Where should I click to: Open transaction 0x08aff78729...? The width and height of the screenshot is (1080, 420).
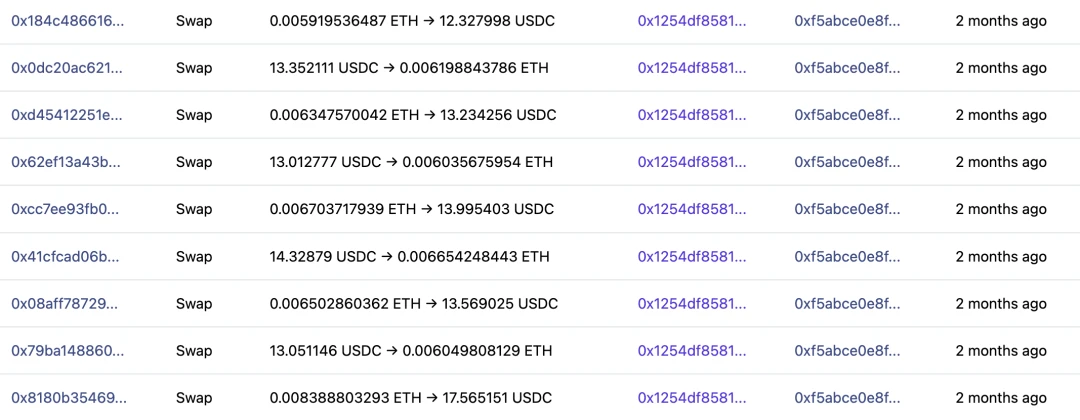click(65, 304)
